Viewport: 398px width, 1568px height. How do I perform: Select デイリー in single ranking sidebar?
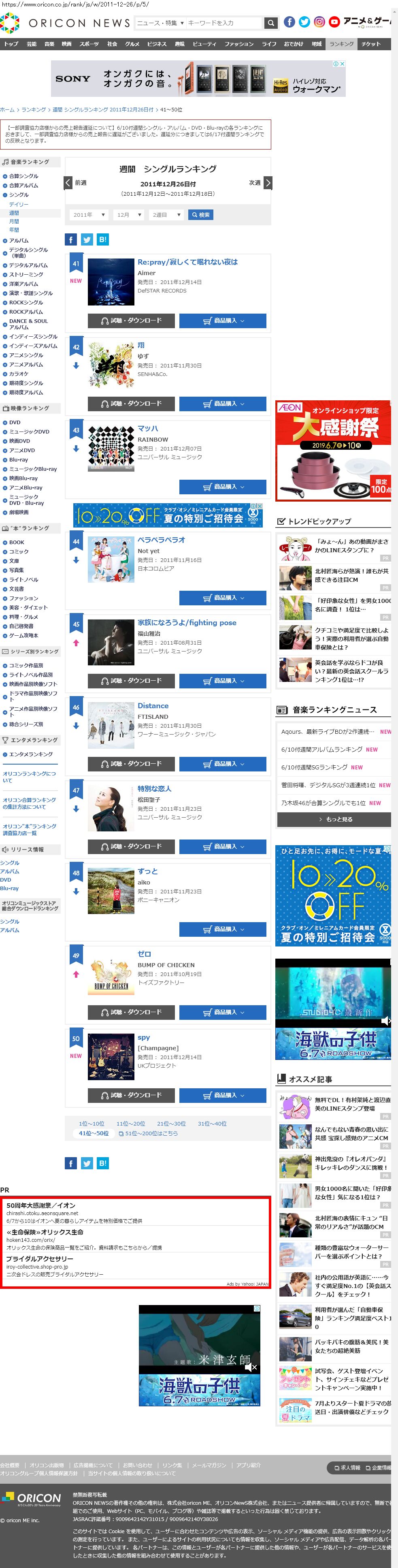[x=18, y=204]
